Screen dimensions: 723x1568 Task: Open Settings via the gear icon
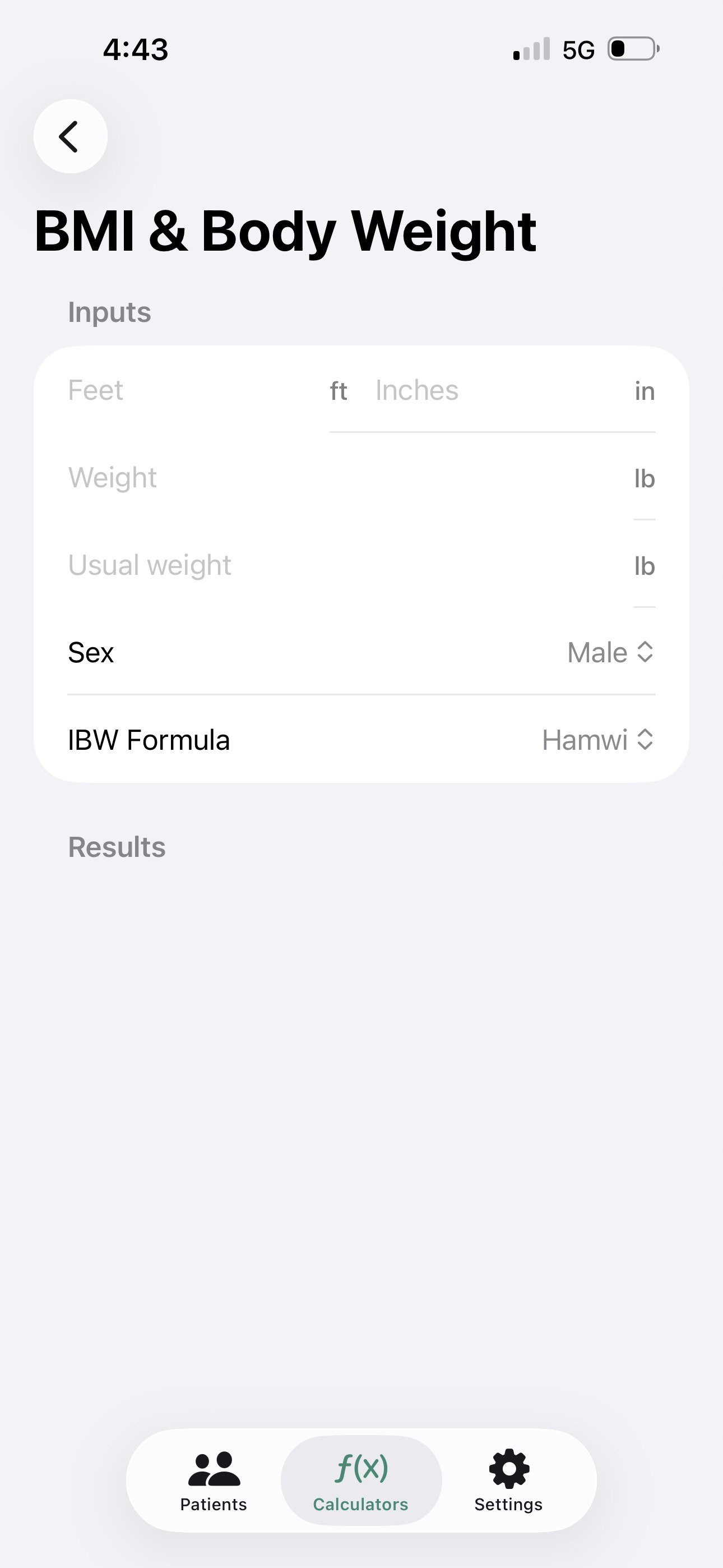(508, 1470)
